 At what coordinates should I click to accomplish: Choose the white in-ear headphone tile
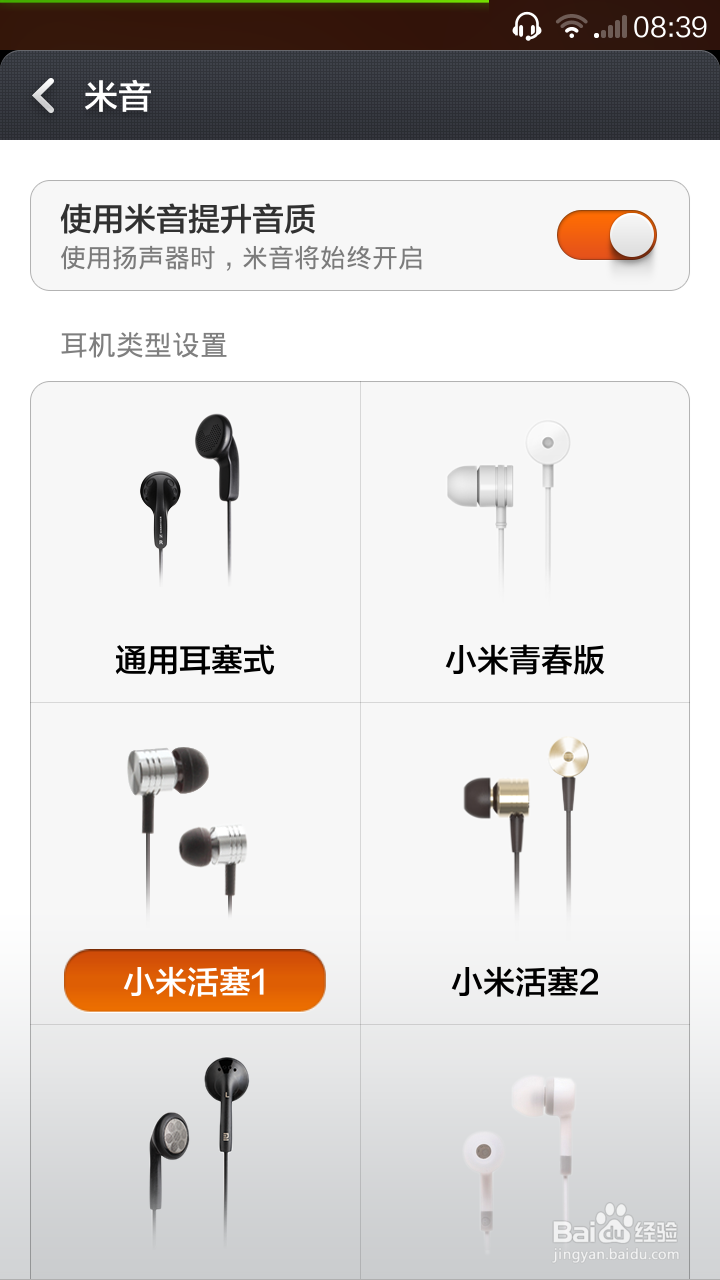tap(525, 1150)
